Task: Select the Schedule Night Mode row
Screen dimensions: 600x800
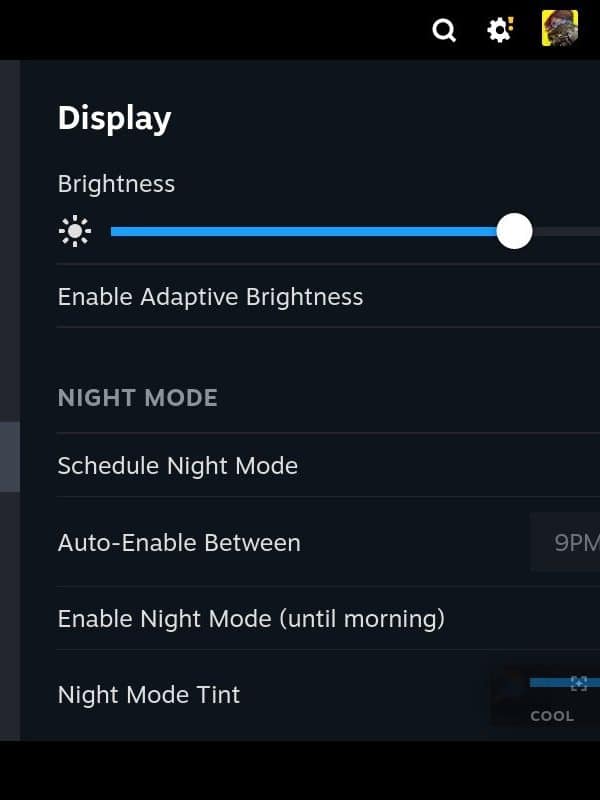Action: point(328,465)
